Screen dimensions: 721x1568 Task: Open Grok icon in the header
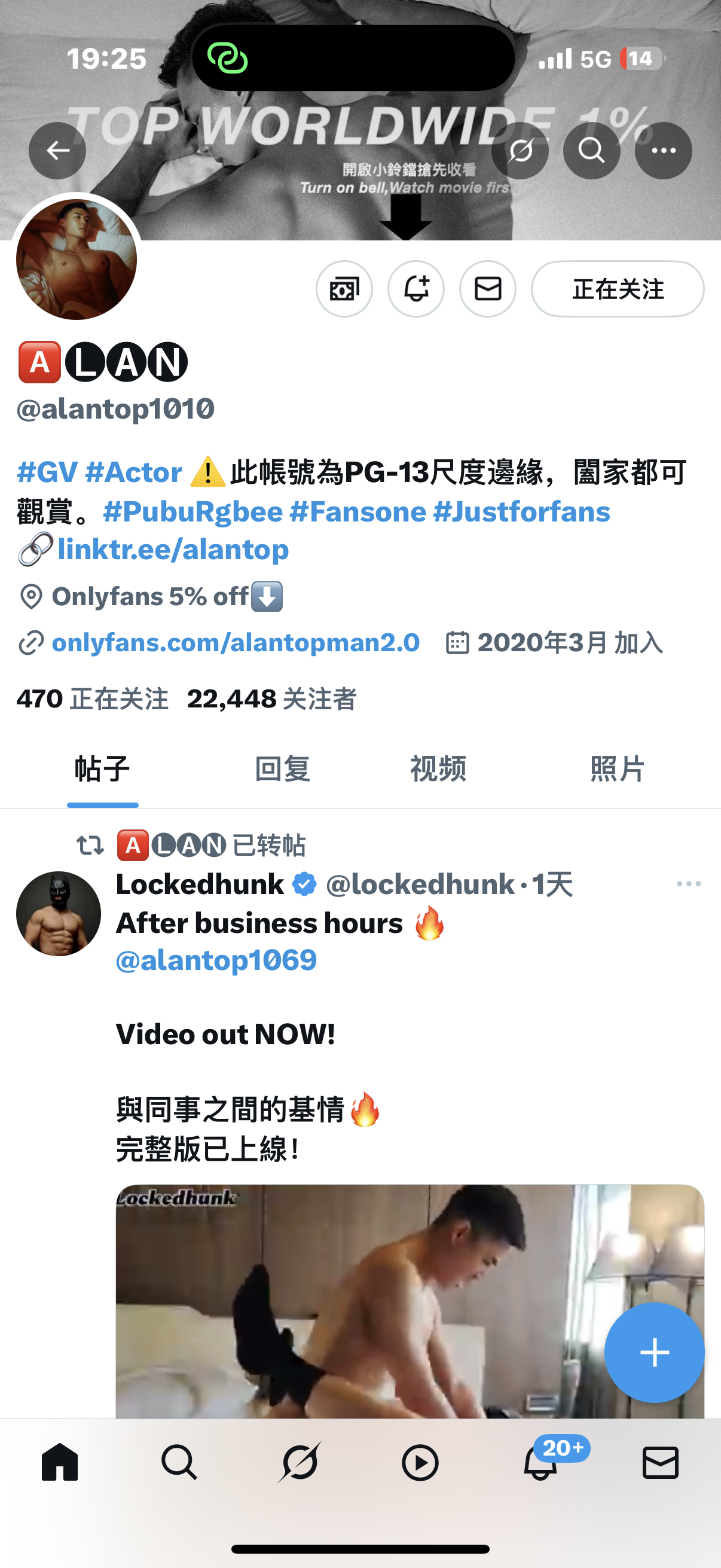coord(520,150)
